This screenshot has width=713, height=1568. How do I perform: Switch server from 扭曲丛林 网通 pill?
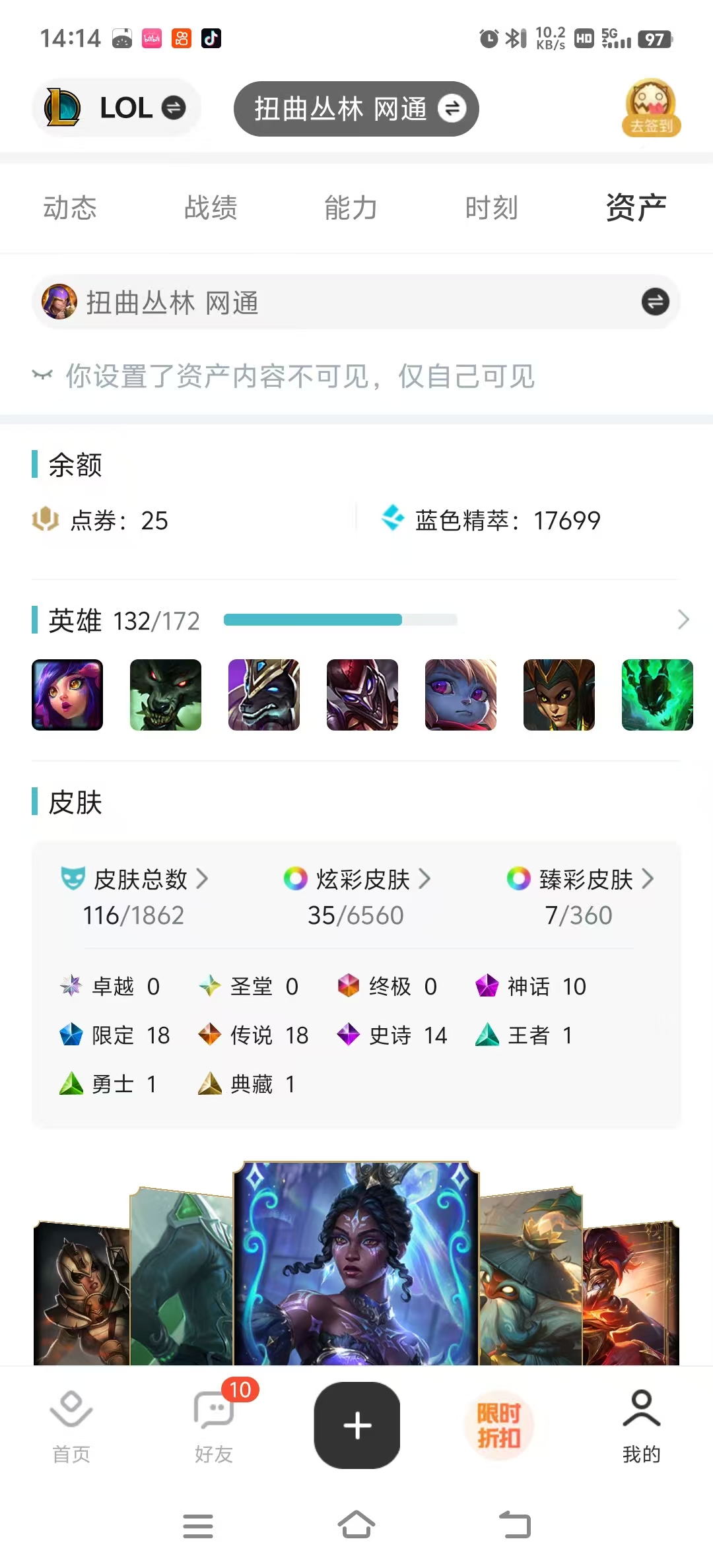tap(356, 109)
